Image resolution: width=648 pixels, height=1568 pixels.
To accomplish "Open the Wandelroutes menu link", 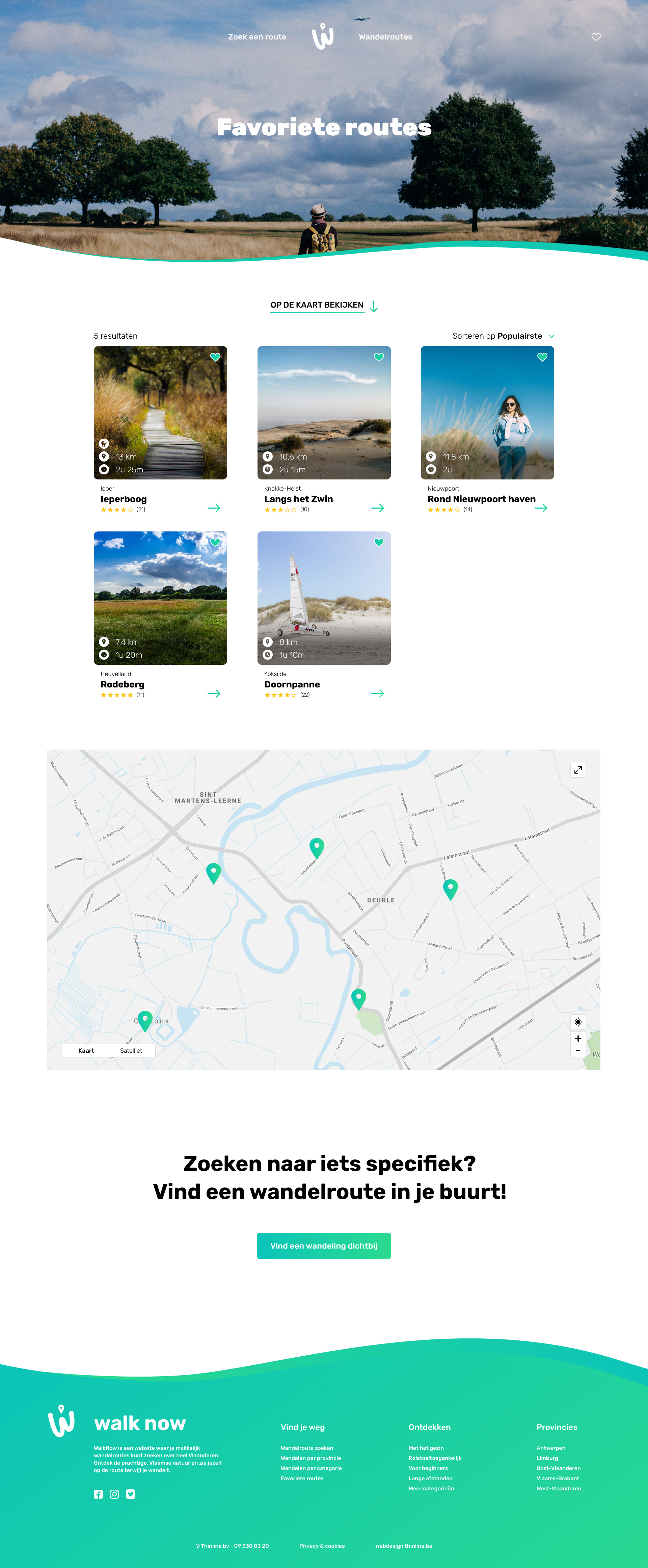I will (x=385, y=37).
